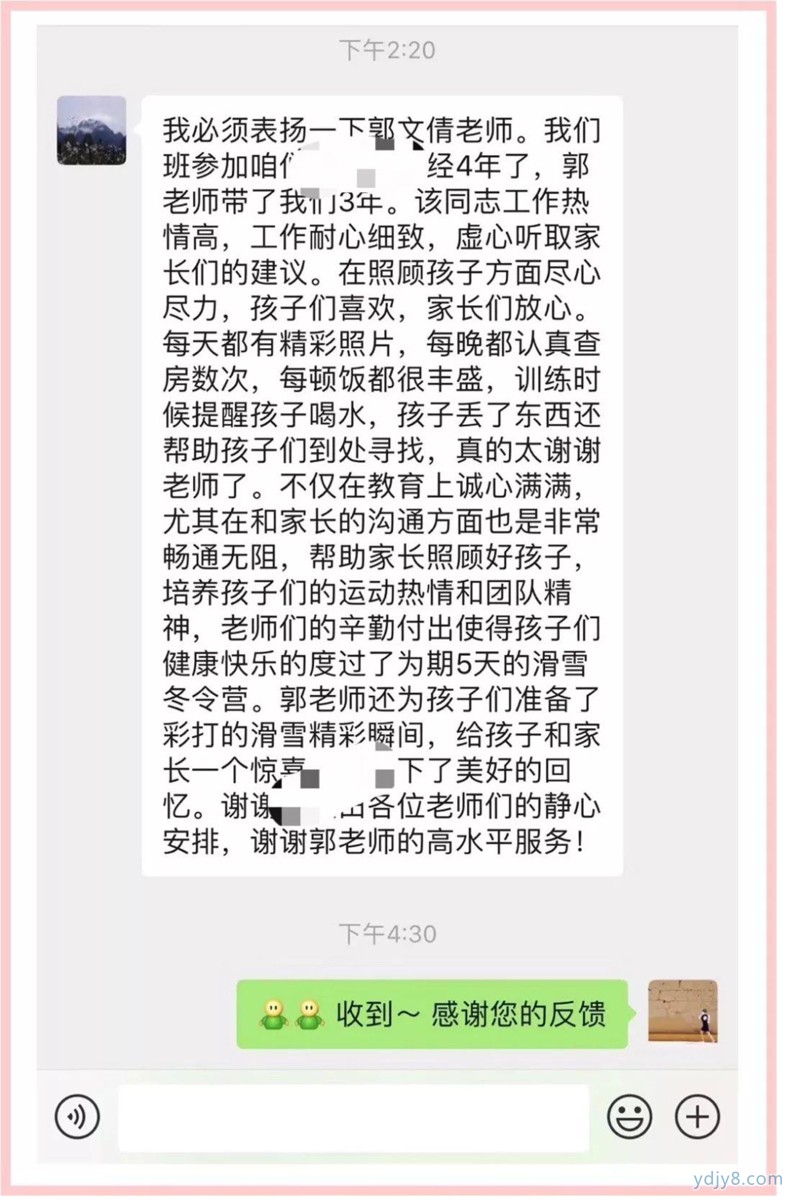Screen dimensions: 800x1202
Task: View the parent's snowy mountain avatar profile
Action: pos(92,131)
